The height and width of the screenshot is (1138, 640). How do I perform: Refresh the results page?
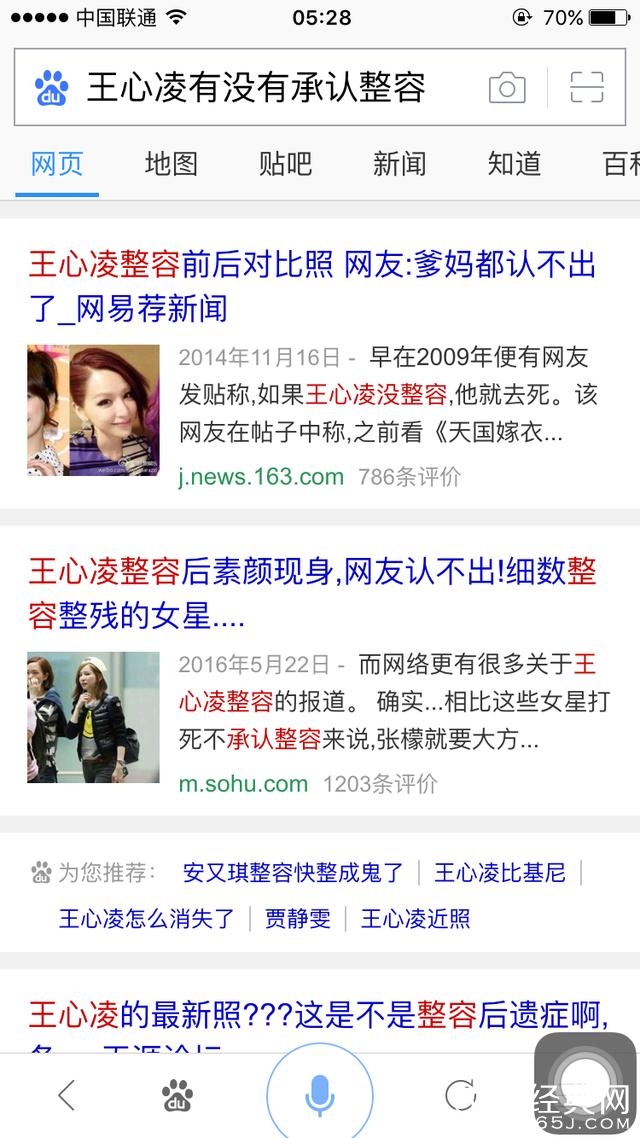[x=460, y=1096]
